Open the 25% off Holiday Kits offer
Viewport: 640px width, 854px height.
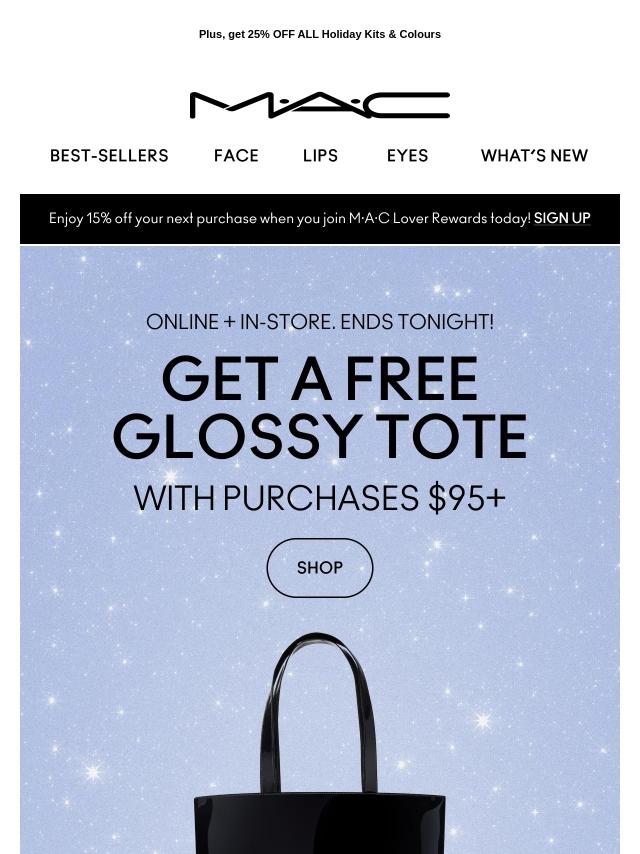(x=320, y=34)
